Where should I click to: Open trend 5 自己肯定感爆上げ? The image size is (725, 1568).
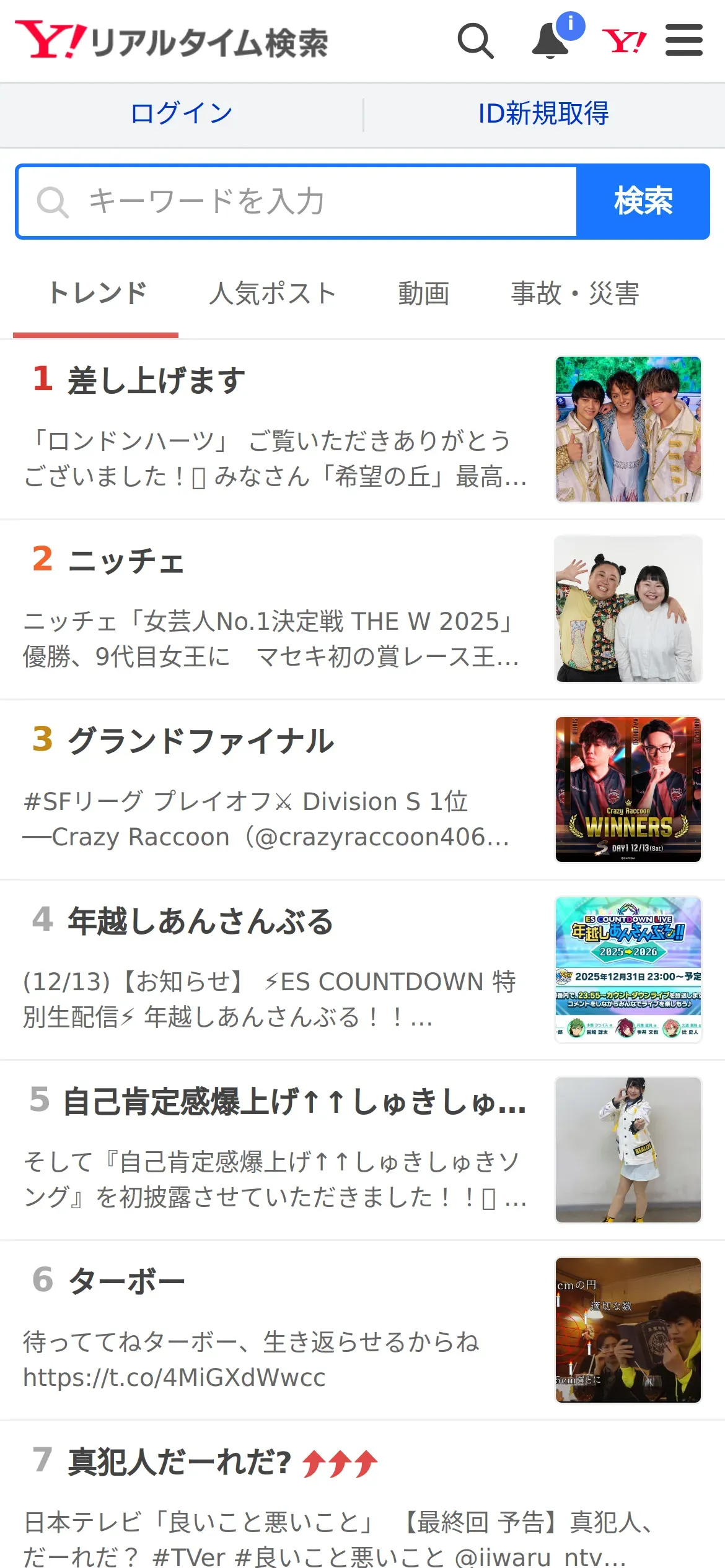294,1102
